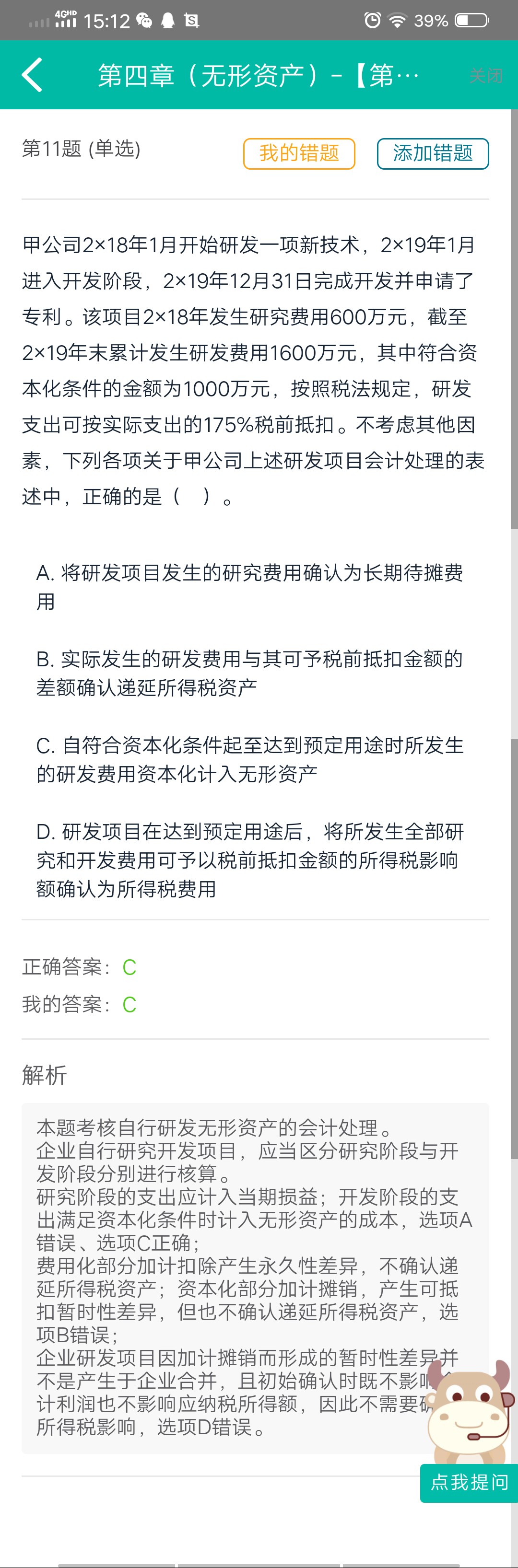Select option C about 资本化计入无形资产
Image resolution: width=518 pixels, height=1568 pixels.
point(249,759)
